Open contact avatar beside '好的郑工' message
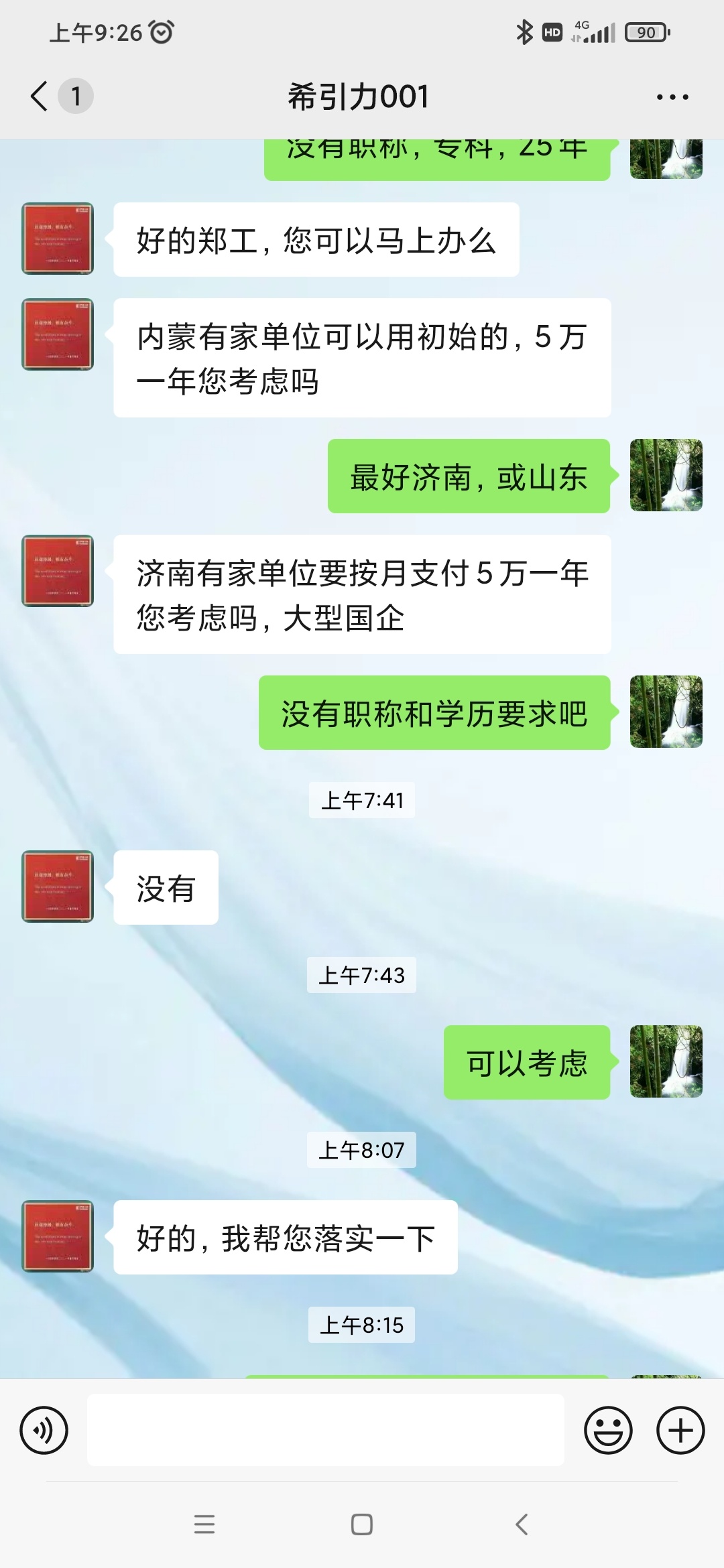 pos(58,239)
